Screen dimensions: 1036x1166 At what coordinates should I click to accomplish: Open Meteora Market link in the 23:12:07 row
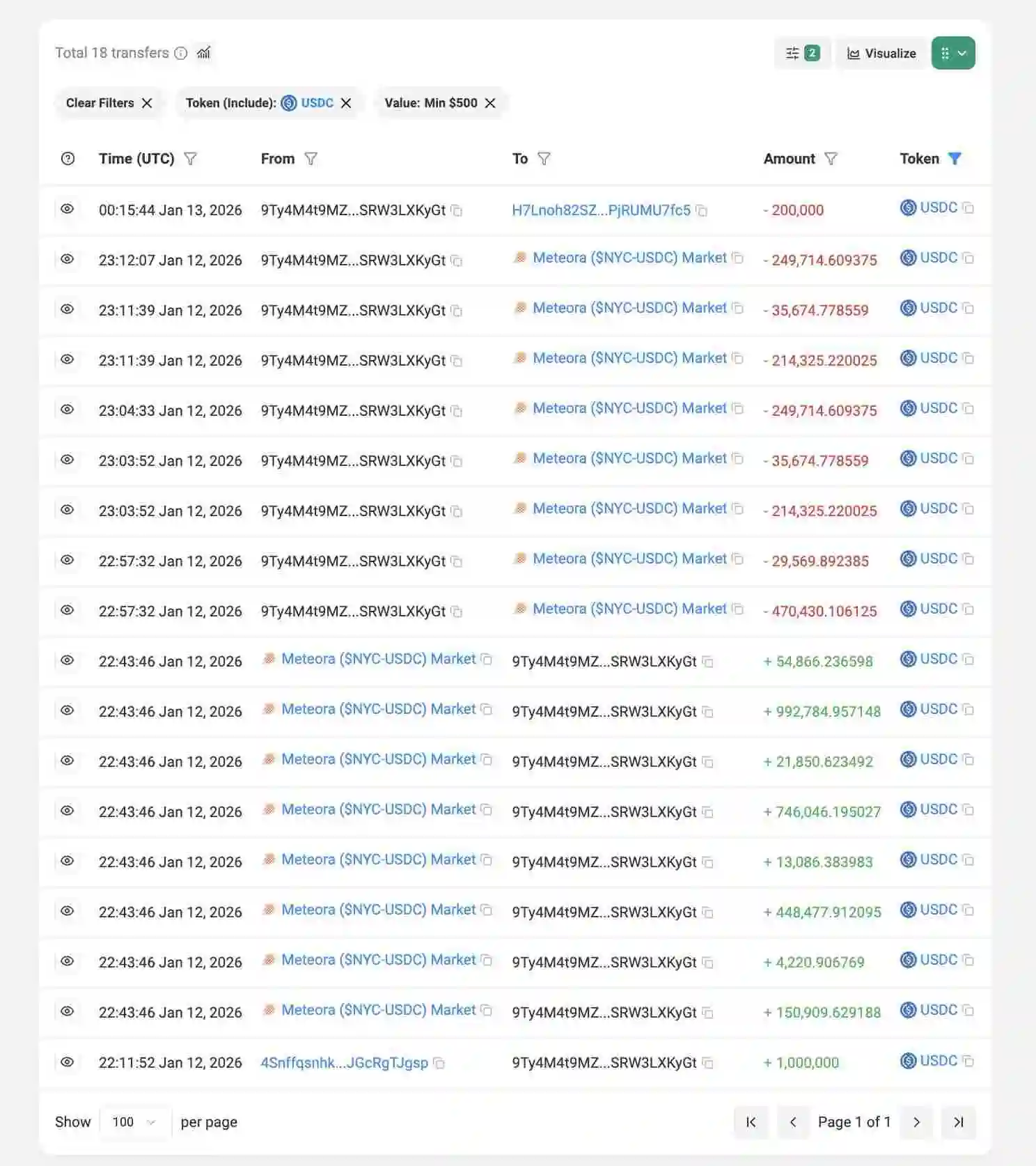[629, 258]
